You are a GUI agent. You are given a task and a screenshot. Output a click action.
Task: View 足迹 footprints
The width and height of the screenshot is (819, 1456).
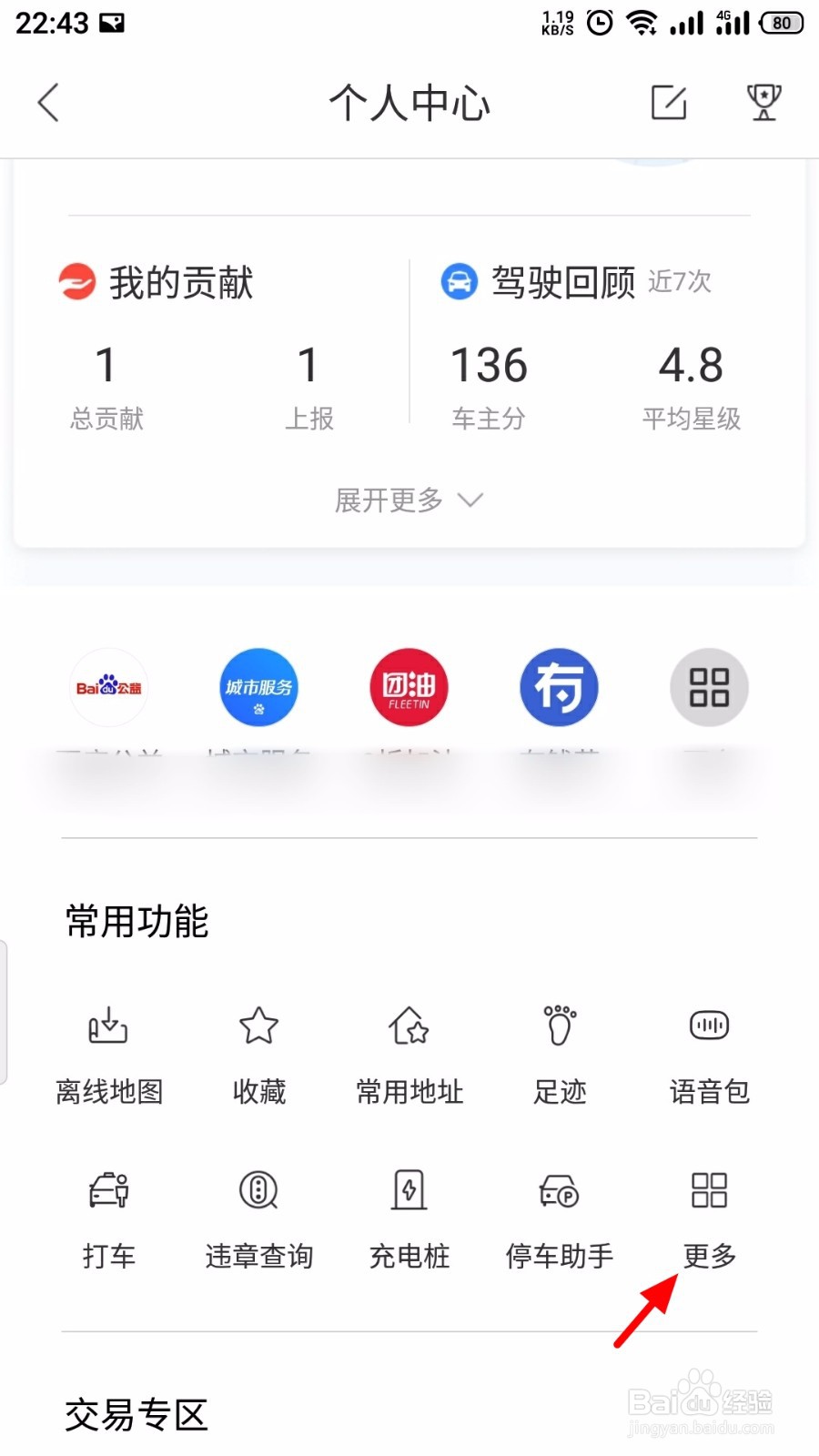pos(560,1056)
